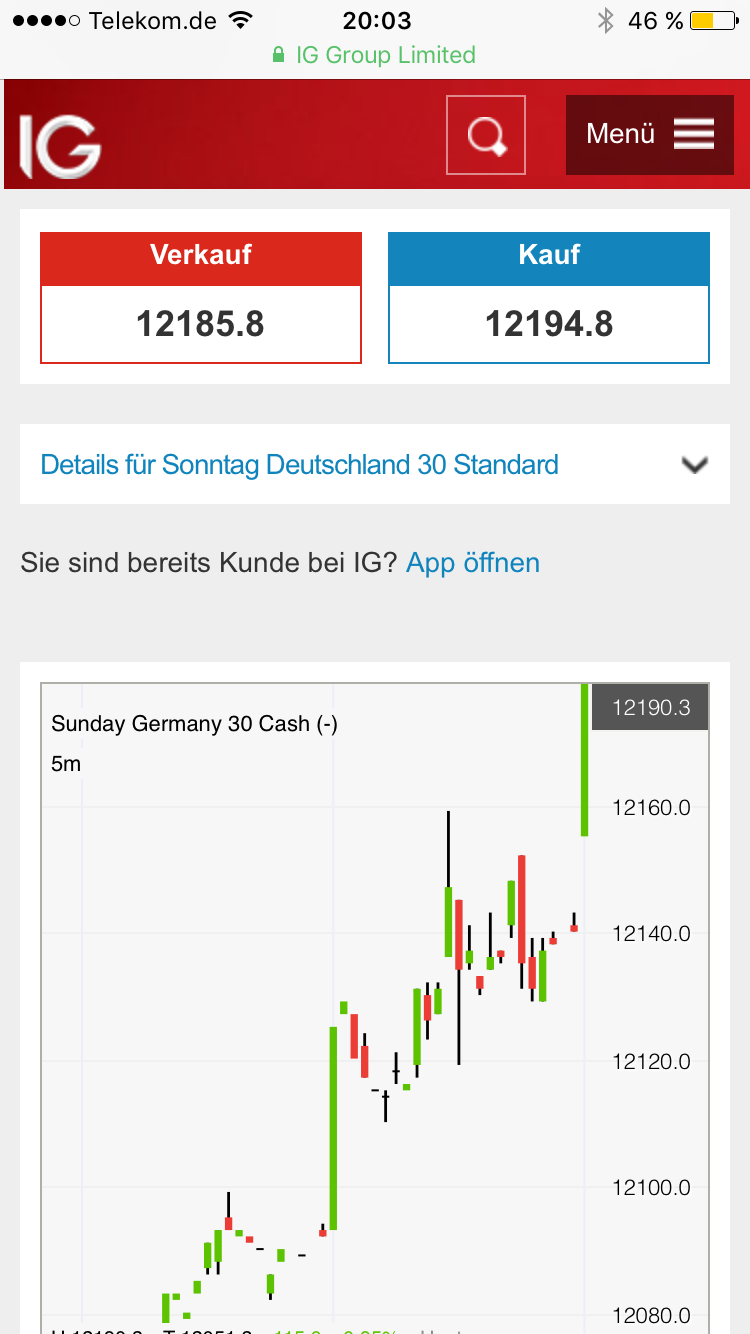Open the 5m timeframe selector on the chart
This screenshot has height=1334, width=750.
(66, 763)
